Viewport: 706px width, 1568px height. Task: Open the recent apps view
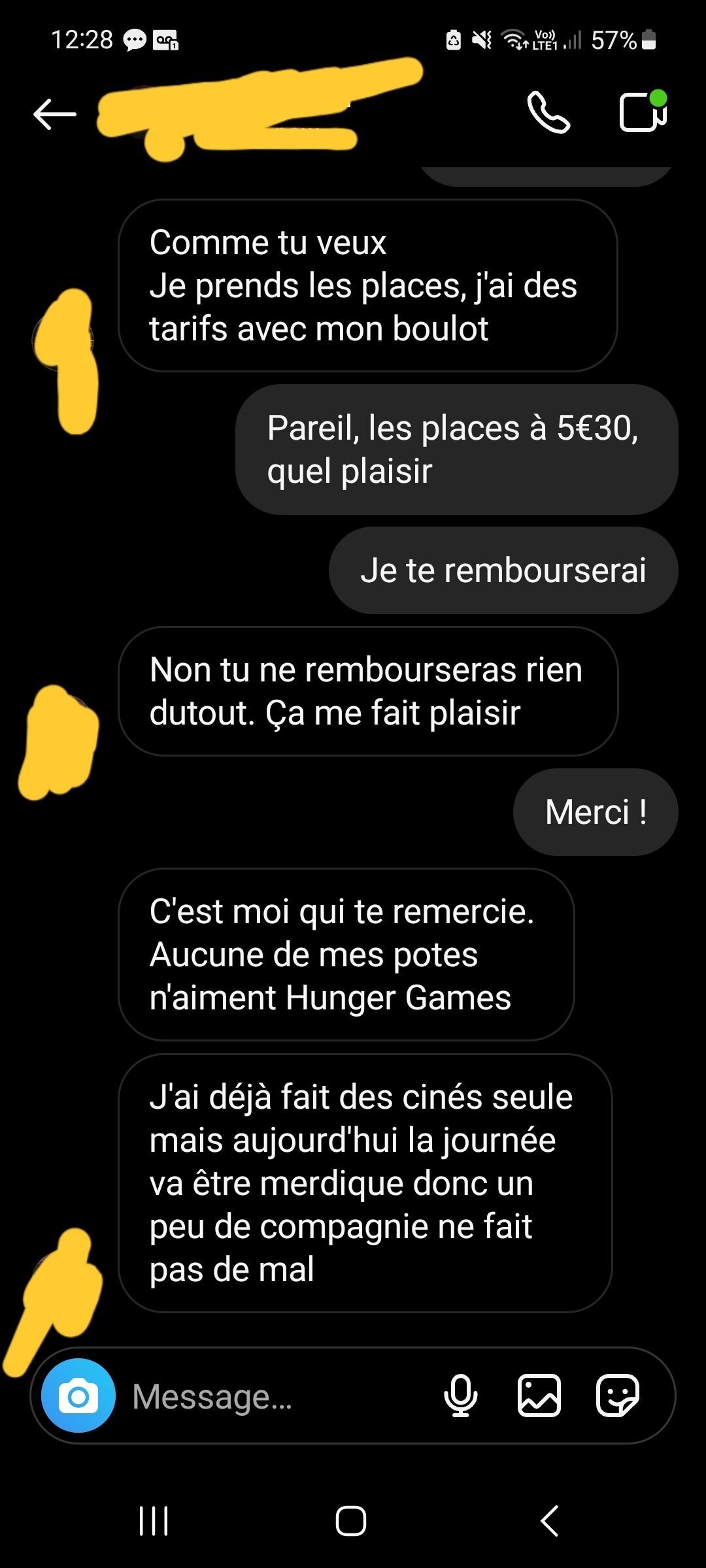154,1521
